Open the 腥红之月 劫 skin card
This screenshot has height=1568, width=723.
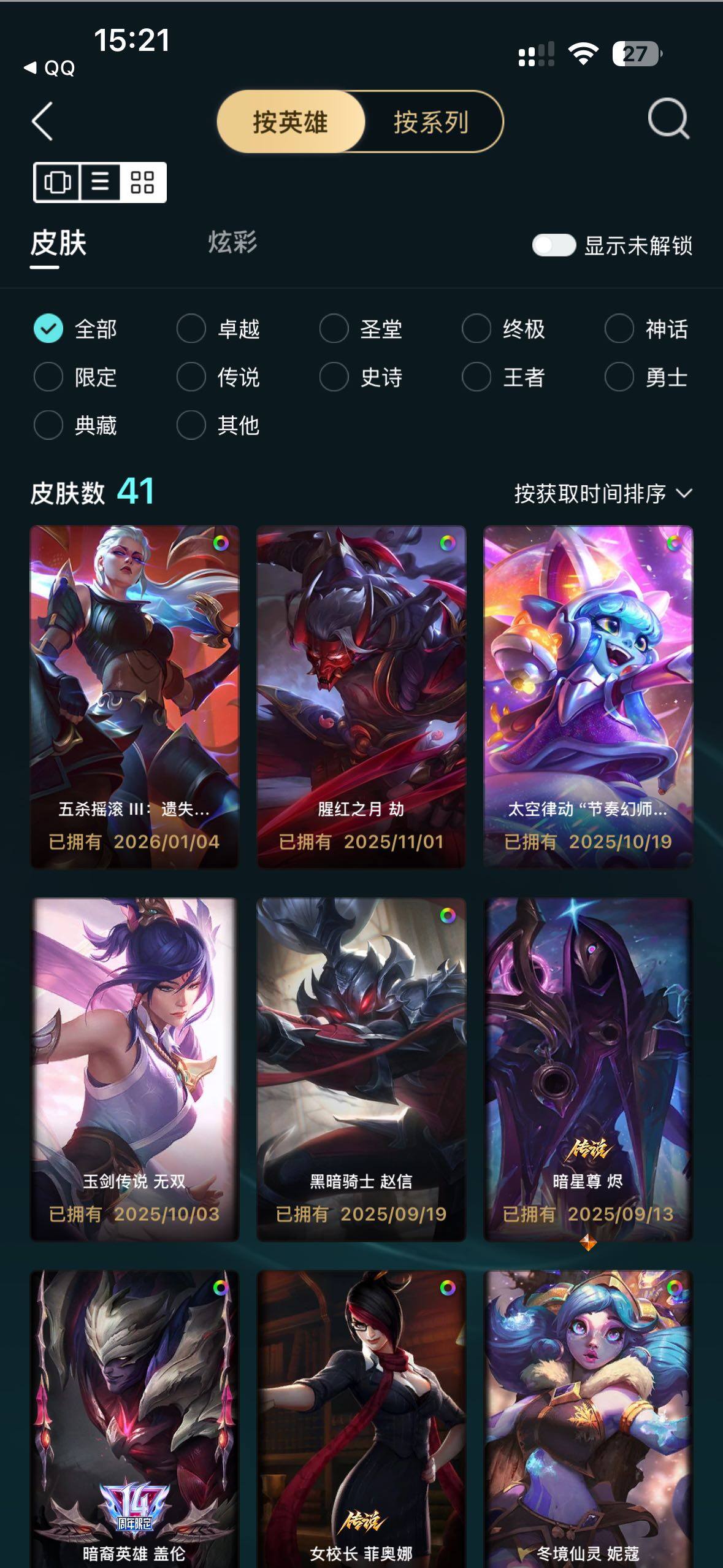361,696
